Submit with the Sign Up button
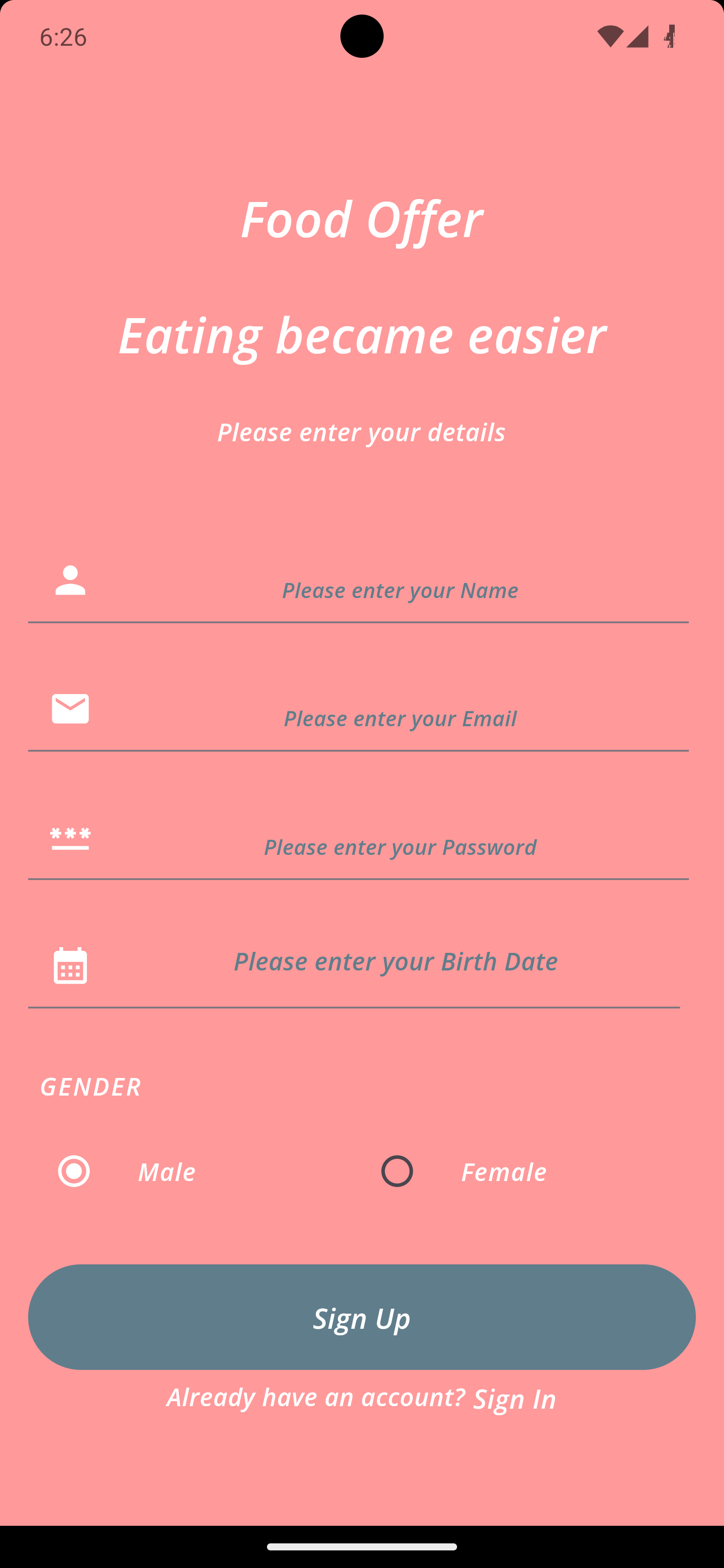The width and height of the screenshot is (724, 1568). [x=361, y=1317]
